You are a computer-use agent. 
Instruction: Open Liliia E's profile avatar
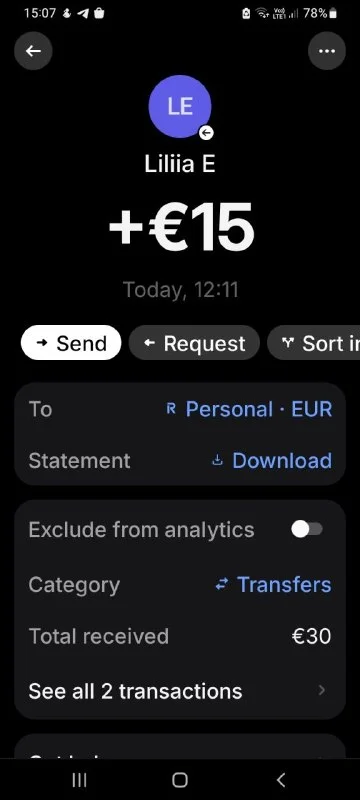pyautogui.click(x=180, y=106)
